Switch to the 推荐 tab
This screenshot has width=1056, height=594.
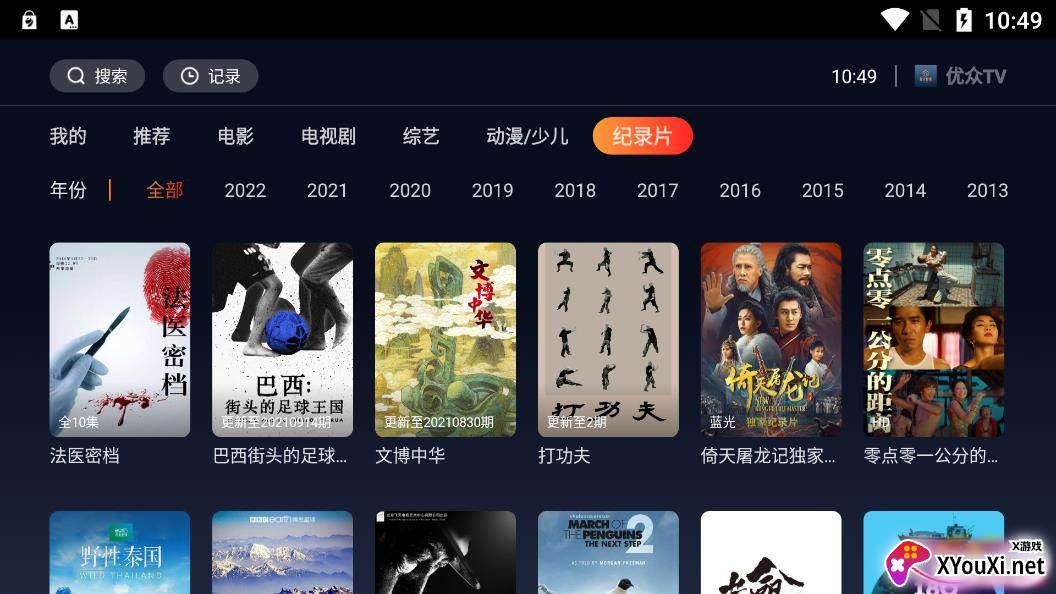(x=152, y=136)
